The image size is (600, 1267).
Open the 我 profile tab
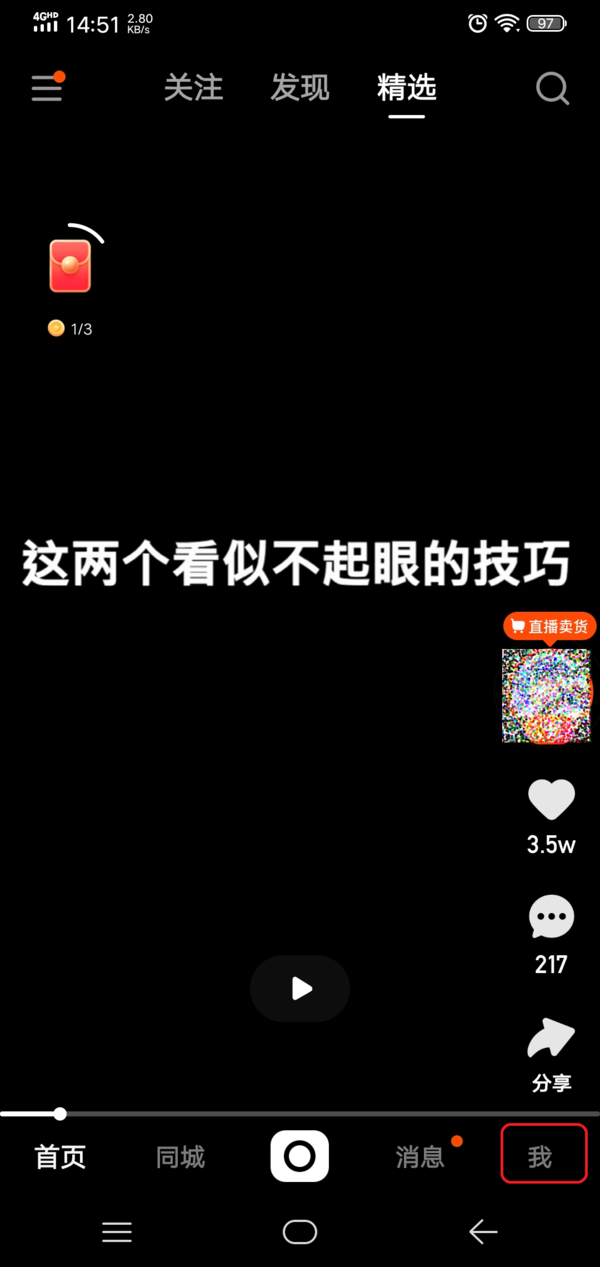pos(541,1157)
